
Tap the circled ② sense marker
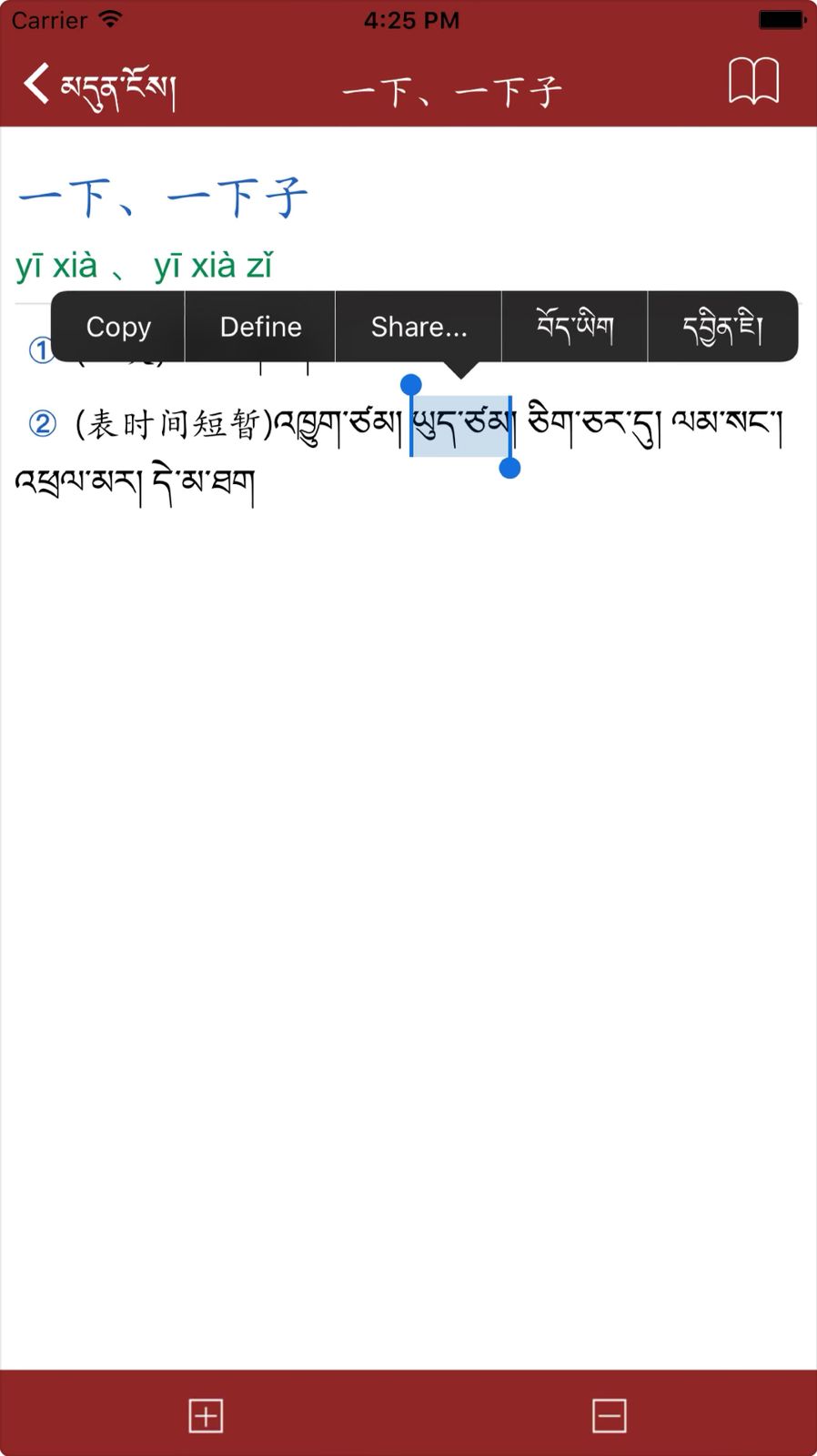pos(40,423)
